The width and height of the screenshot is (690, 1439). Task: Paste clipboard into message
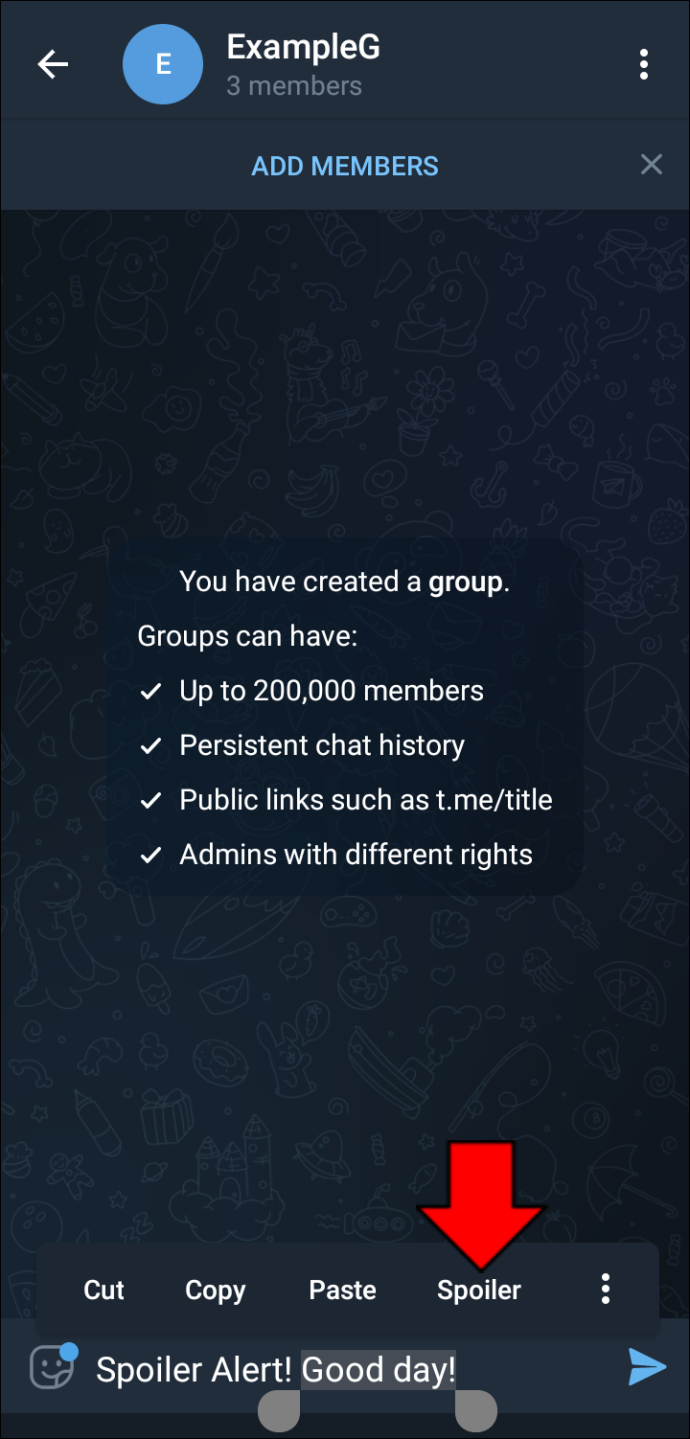[x=342, y=1290]
